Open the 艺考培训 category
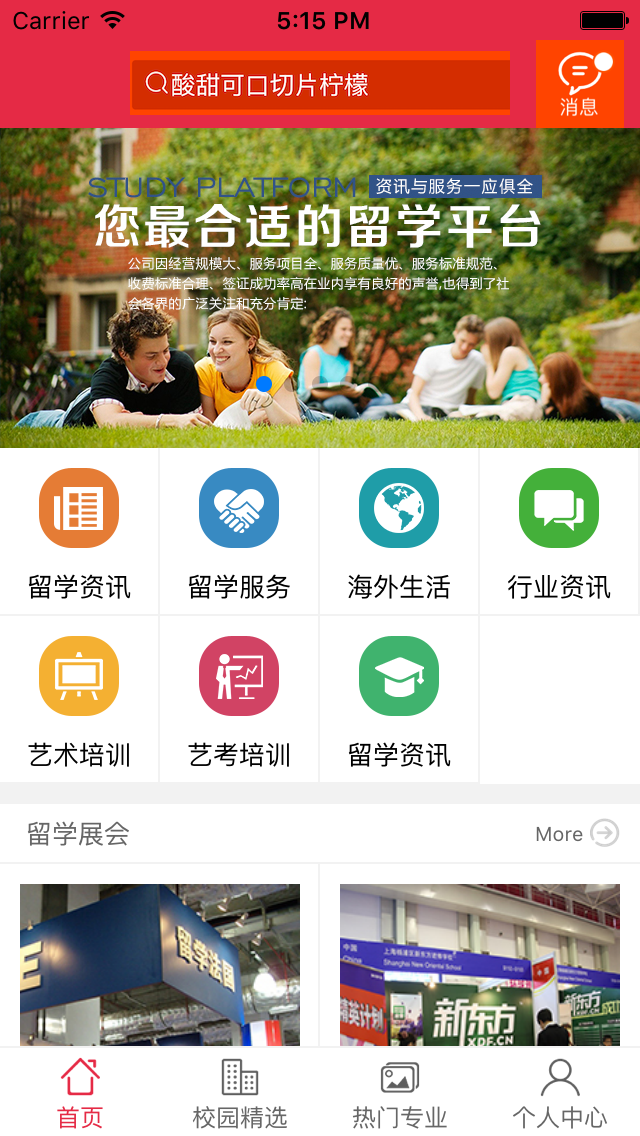Image resolution: width=640 pixels, height=1136 pixels. pyautogui.click(x=239, y=700)
